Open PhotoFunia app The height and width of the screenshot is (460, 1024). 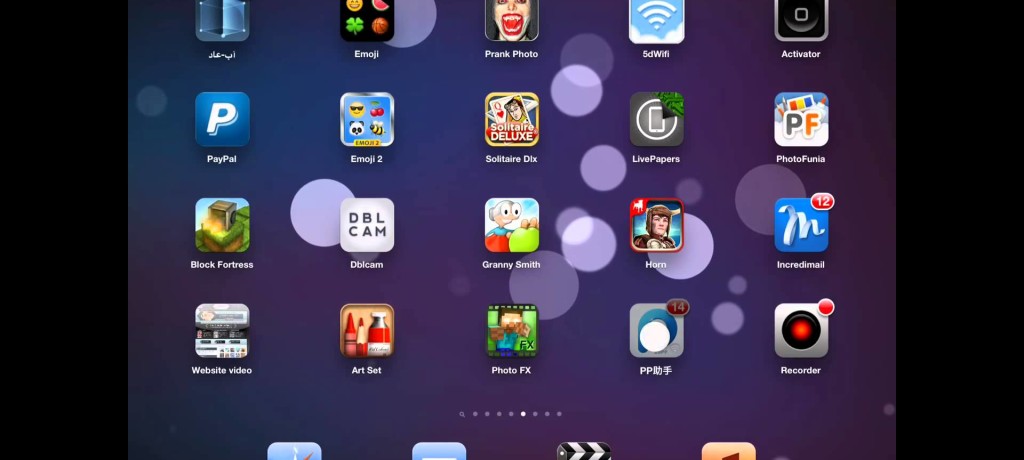point(801,120)
